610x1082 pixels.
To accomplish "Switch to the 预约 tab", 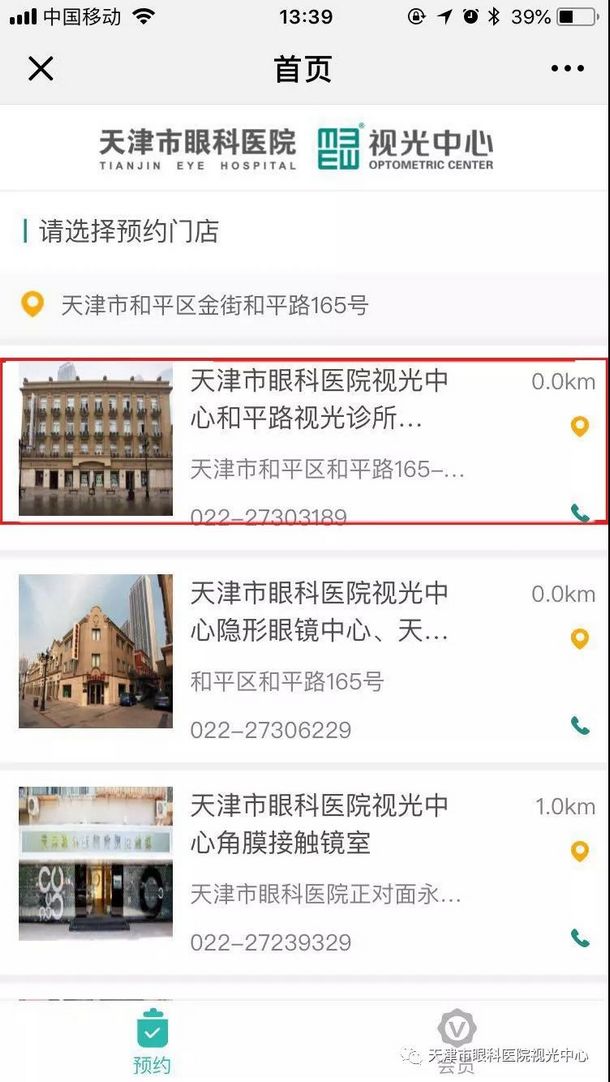I will tap(152, 1040).
